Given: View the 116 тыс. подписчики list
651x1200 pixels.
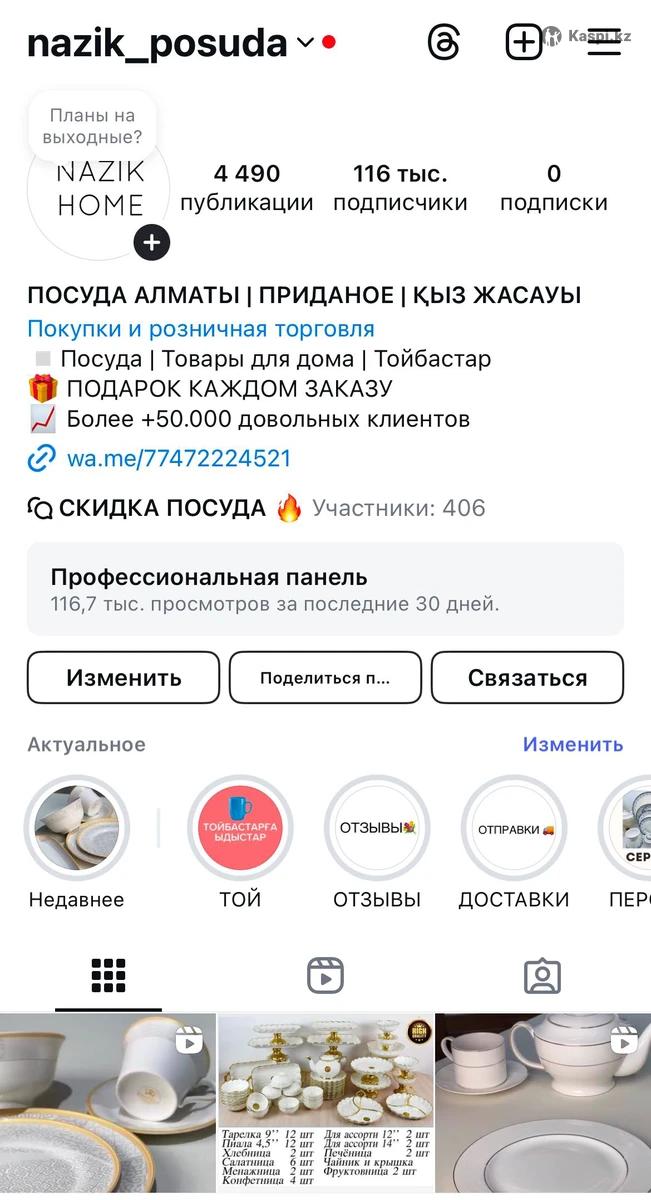Looking at the screenshot, I should [400, 187].
